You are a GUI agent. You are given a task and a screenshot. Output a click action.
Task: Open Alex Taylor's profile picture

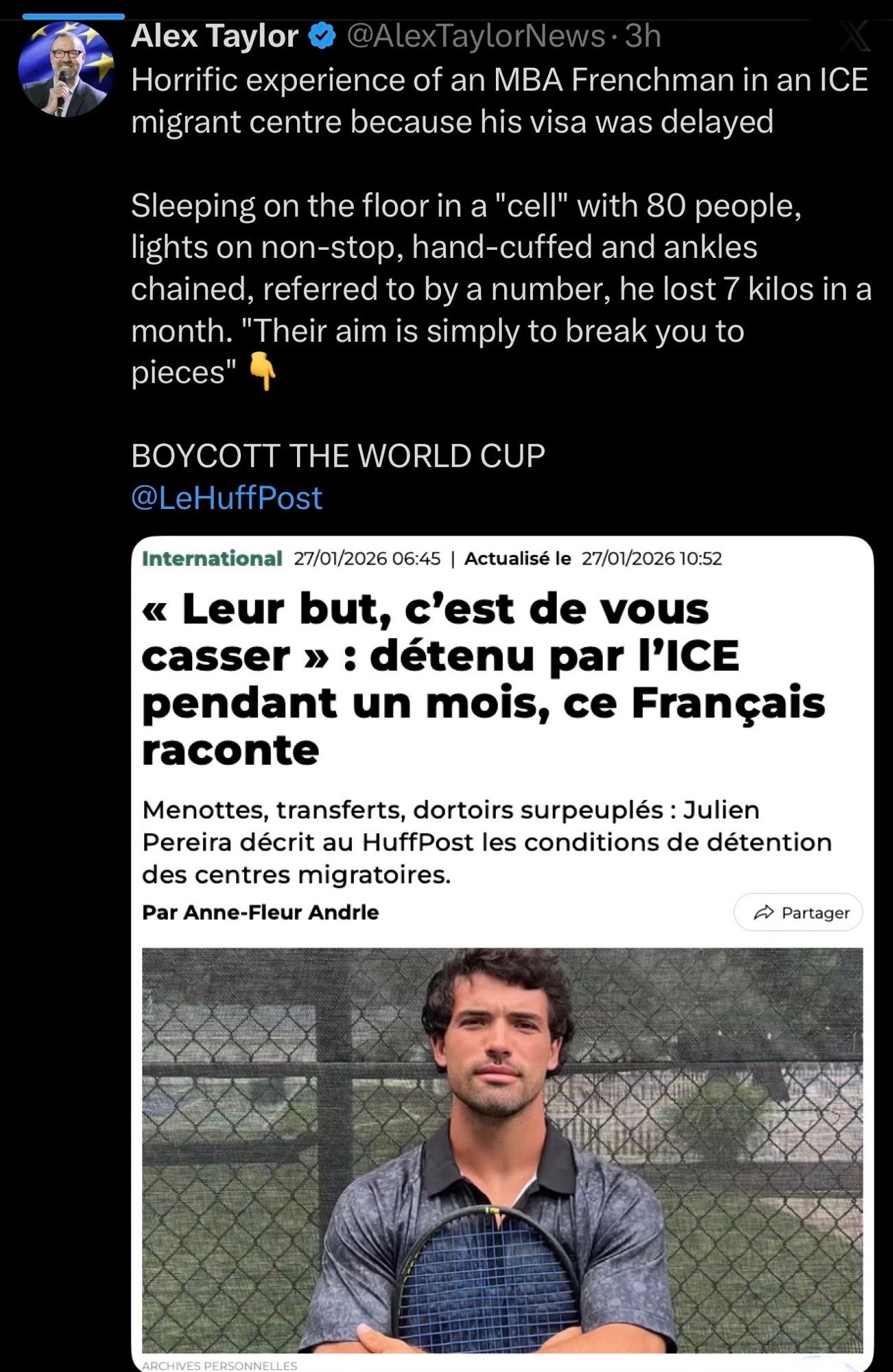pyautogui.click(x=66, y=69)
